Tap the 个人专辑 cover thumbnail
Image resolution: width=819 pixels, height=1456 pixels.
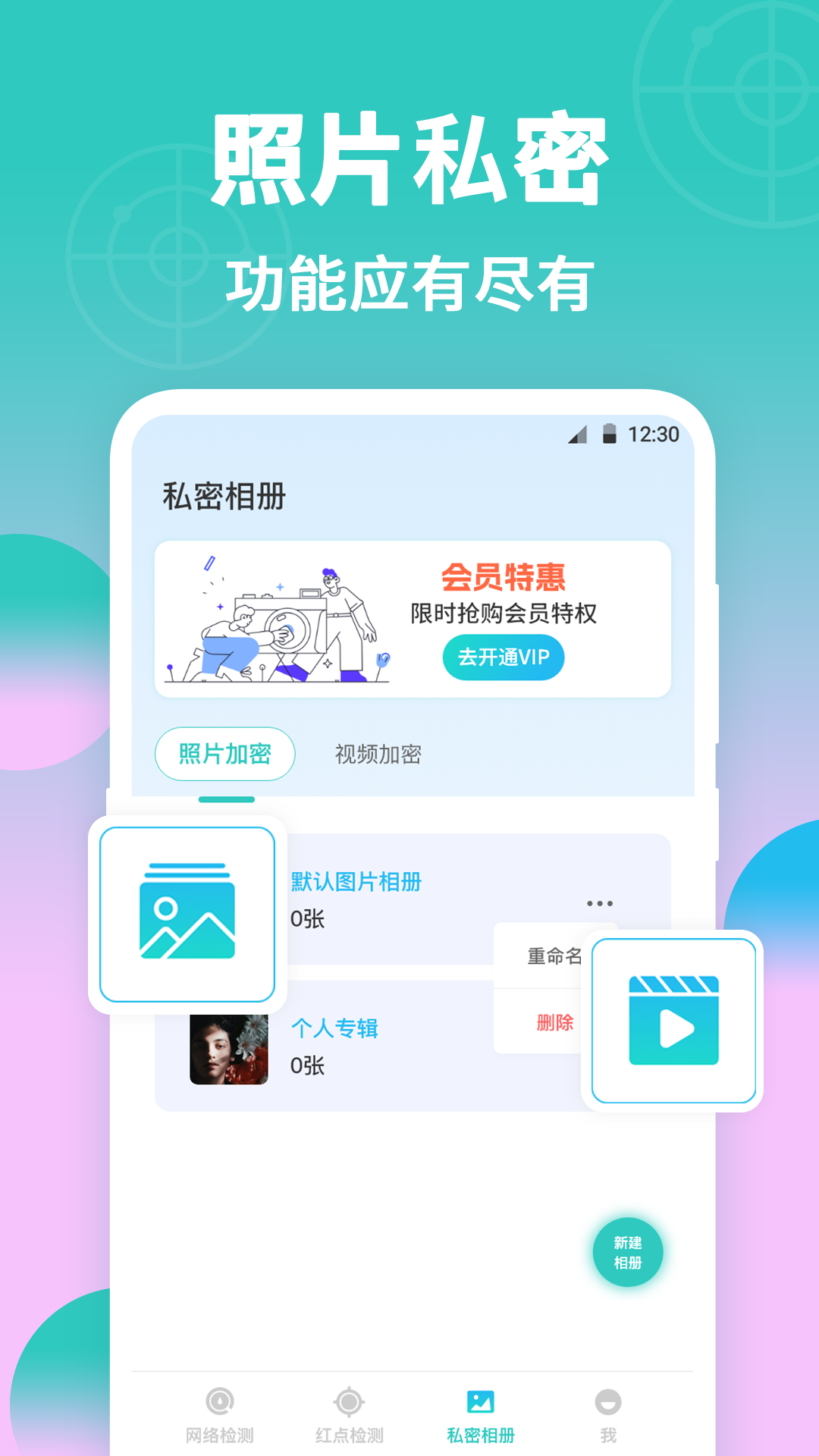229,1047
